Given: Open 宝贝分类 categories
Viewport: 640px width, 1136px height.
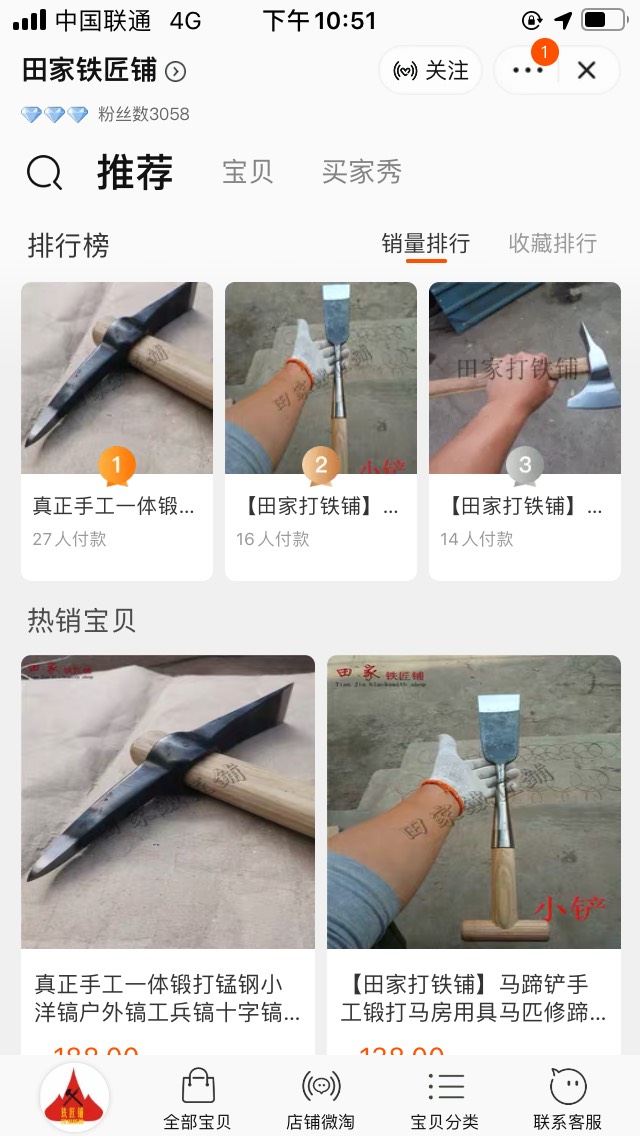Looking at the screenshot, I should [445, 1098].
